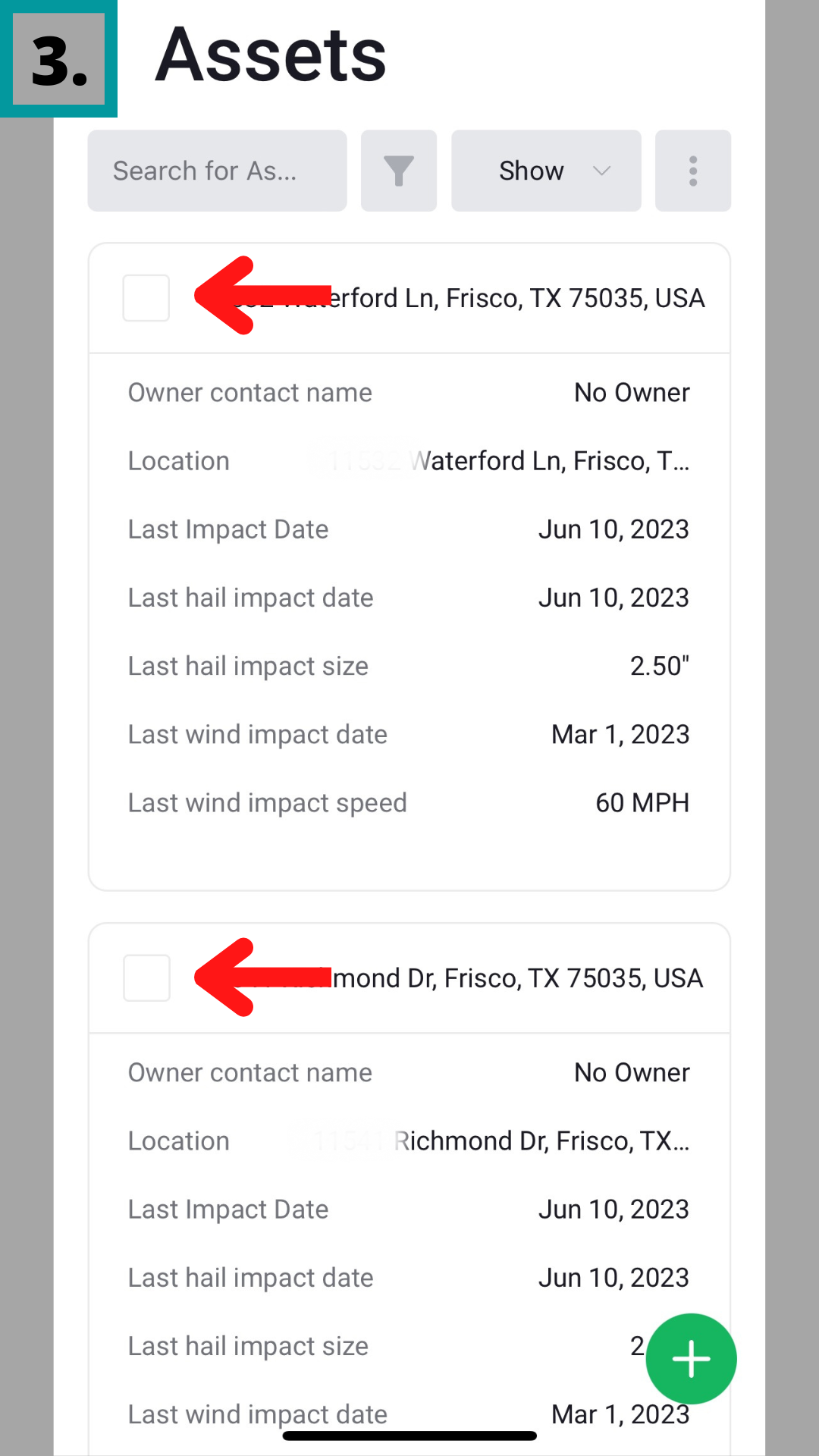The width and height of the screenshot is (819, 1456).
Task: Select the Waterford Ln asset checkbox
Action: [x=146, y=298]
